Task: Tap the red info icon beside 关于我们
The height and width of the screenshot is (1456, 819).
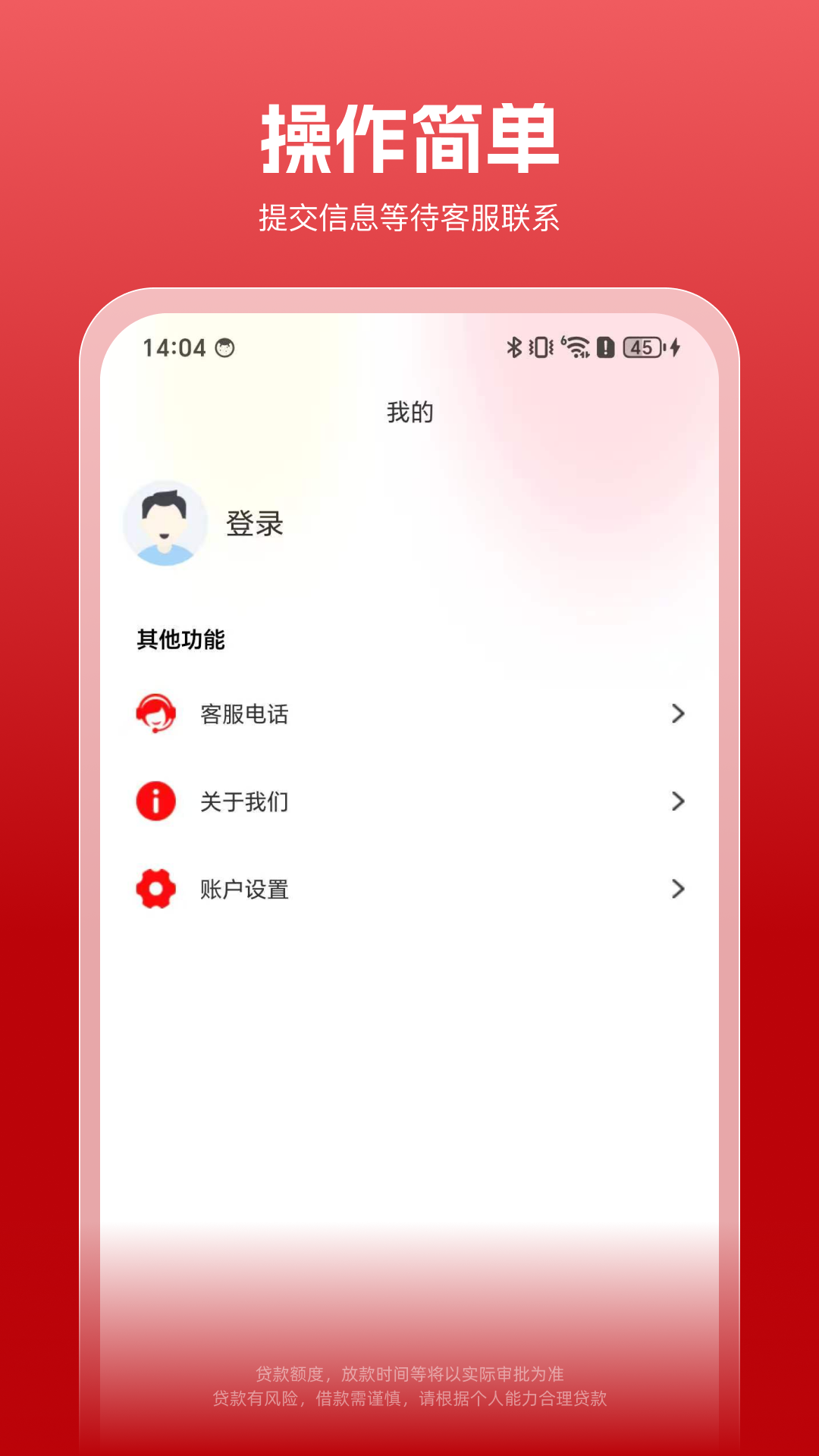Action: tap(155, 802)
